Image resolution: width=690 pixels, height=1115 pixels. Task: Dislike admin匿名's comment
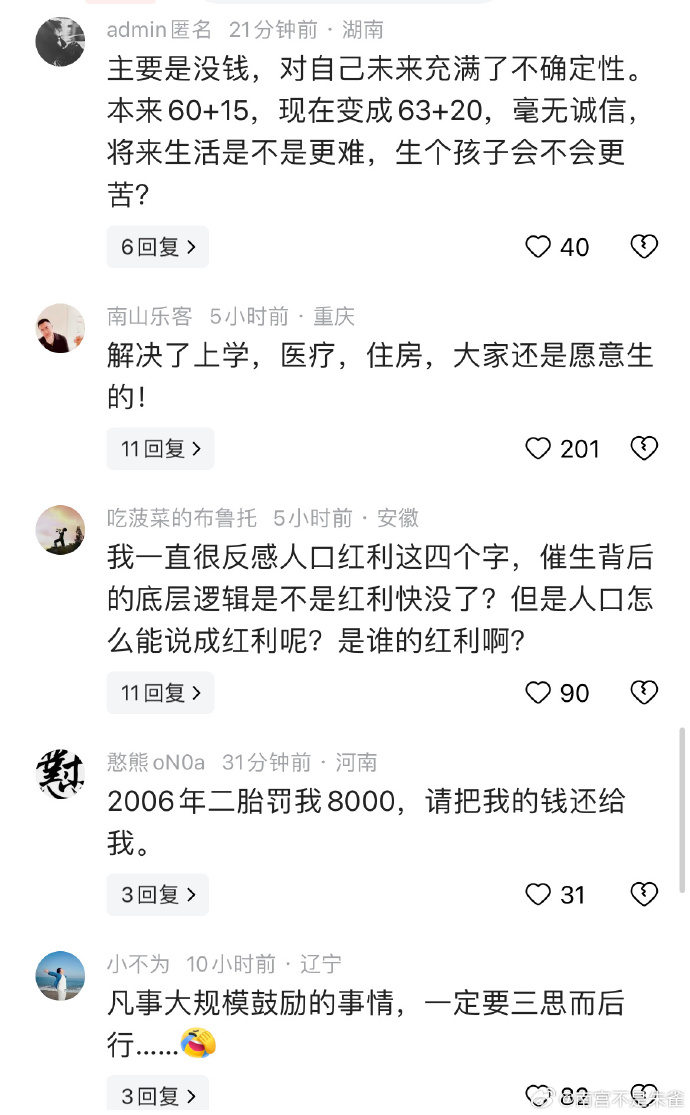coord(644,247)
